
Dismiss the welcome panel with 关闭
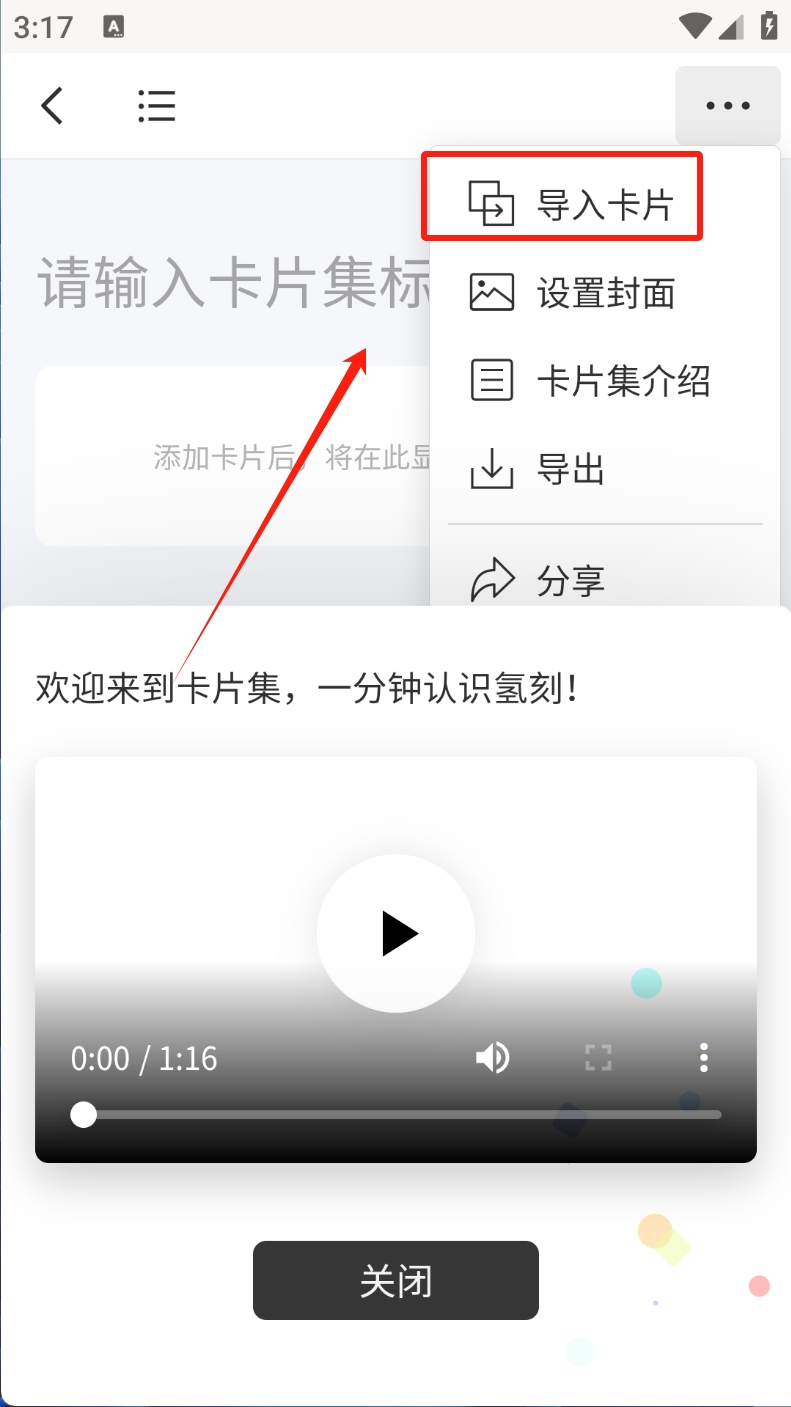(x=396, y=1280)
